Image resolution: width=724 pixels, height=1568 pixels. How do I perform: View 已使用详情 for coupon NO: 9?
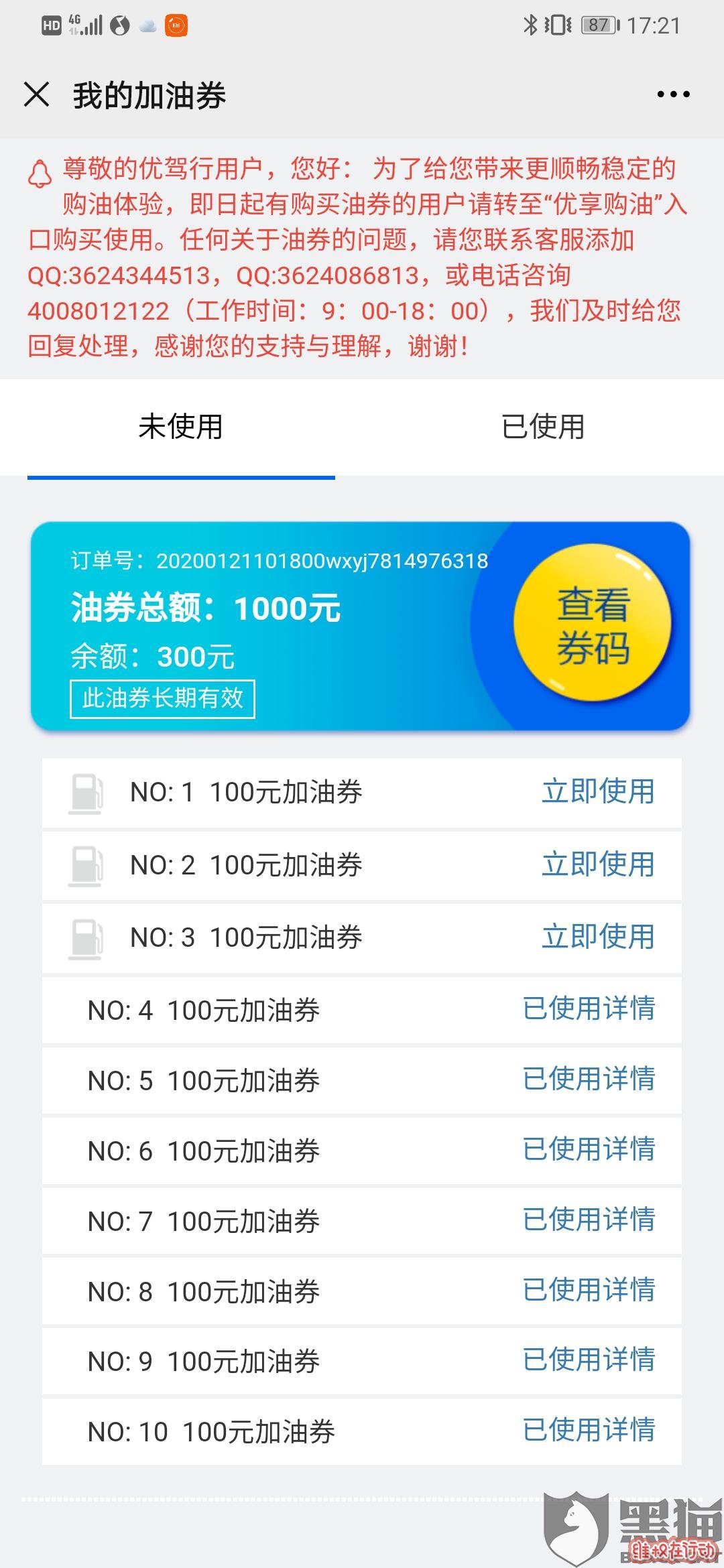point(589,1360)
